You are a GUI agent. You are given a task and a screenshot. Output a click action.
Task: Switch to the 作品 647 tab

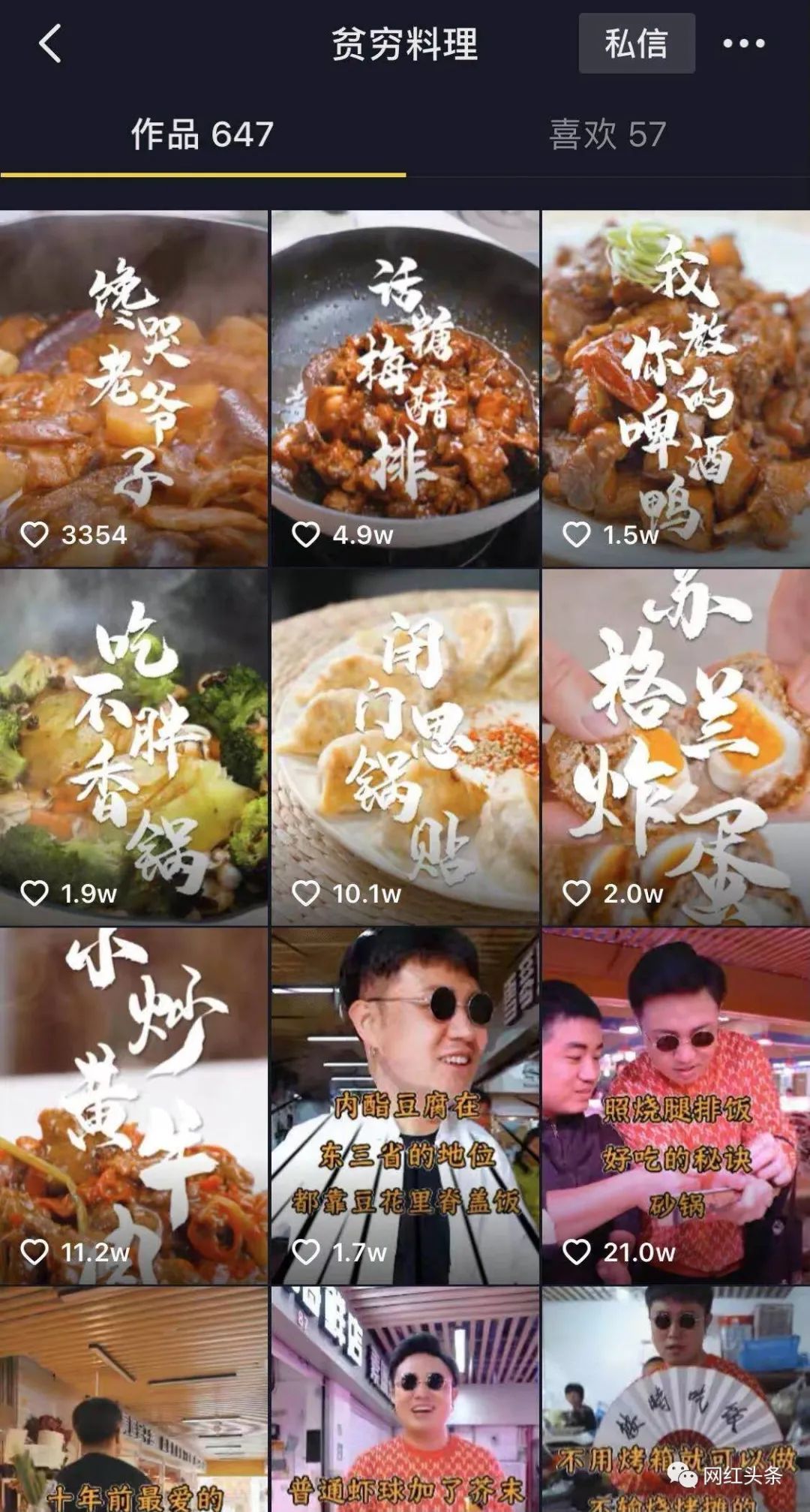click(x=202, y=135)
